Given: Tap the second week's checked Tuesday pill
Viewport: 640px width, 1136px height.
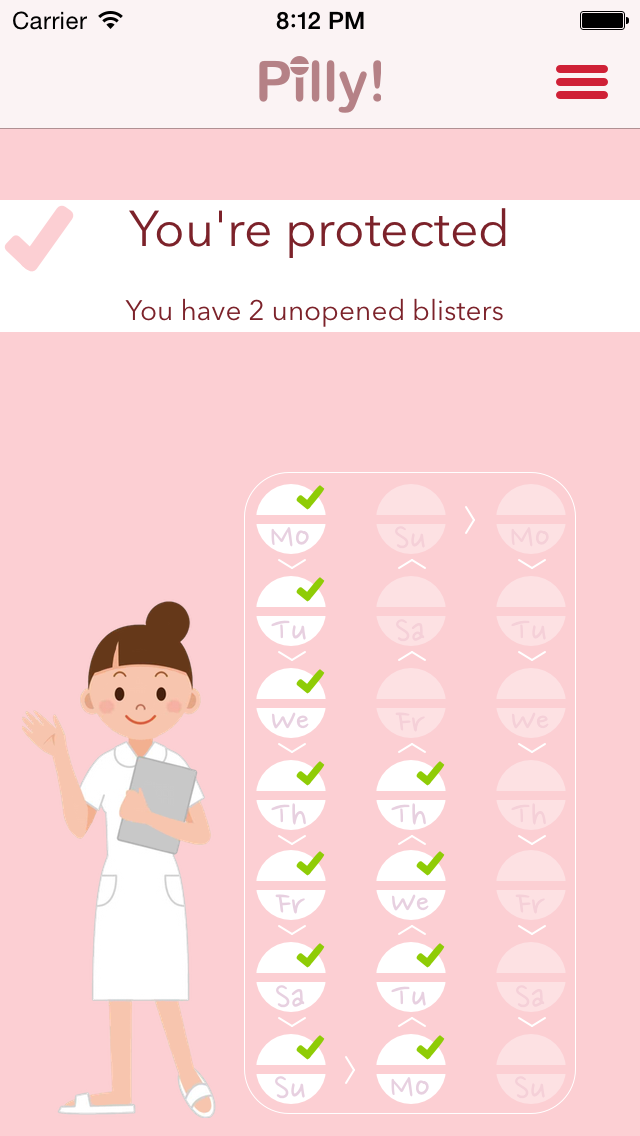Looking at the screenshot, I should [x=410, y=977].
